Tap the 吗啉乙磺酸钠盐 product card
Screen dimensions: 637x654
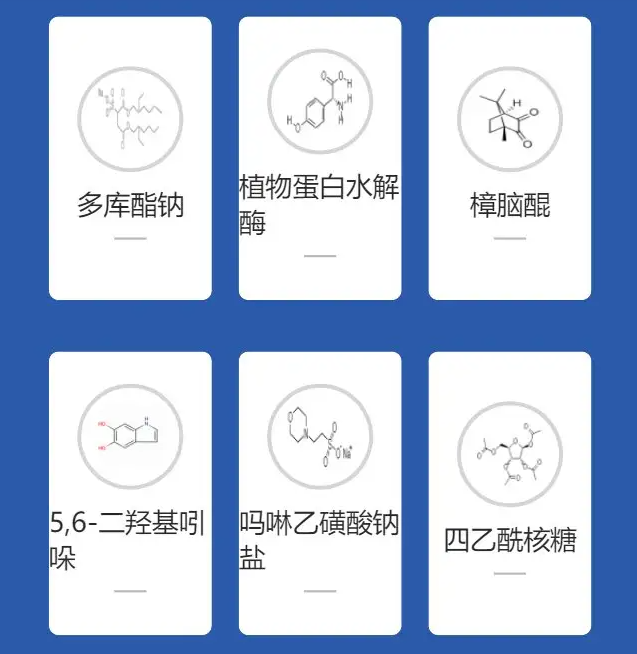point(320,493)
